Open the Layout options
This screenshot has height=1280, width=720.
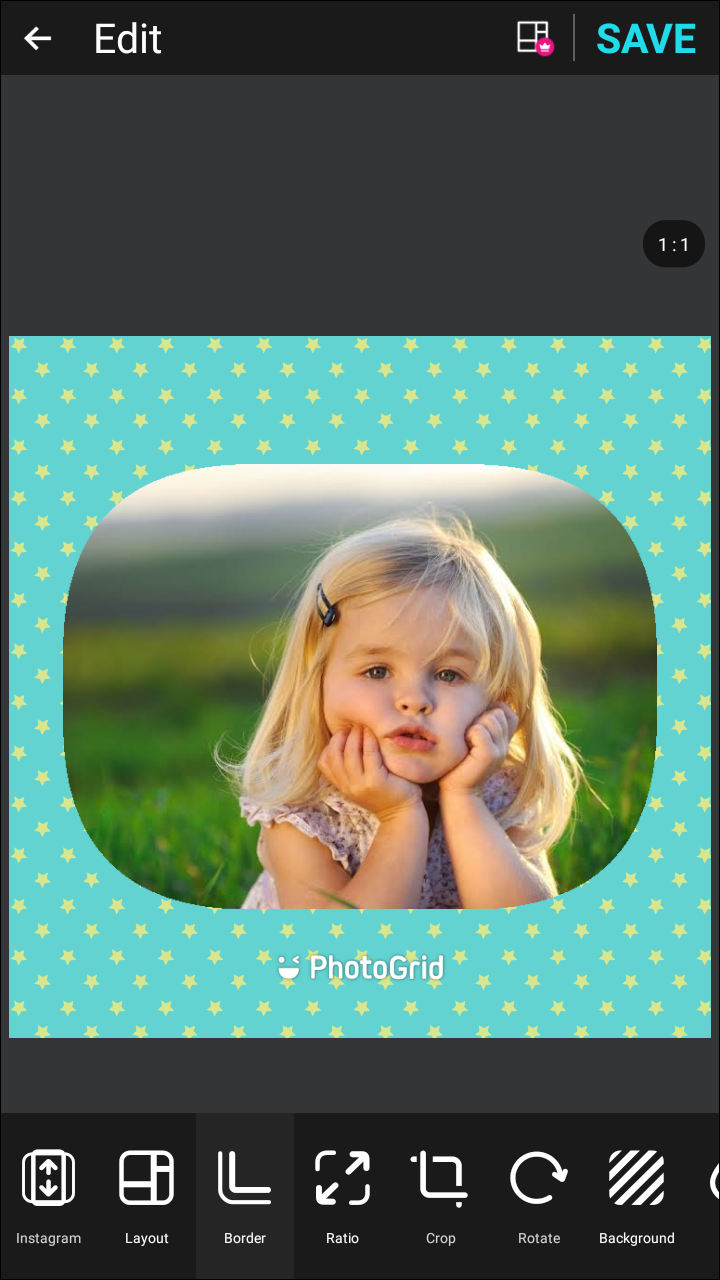click(146, 1196)
